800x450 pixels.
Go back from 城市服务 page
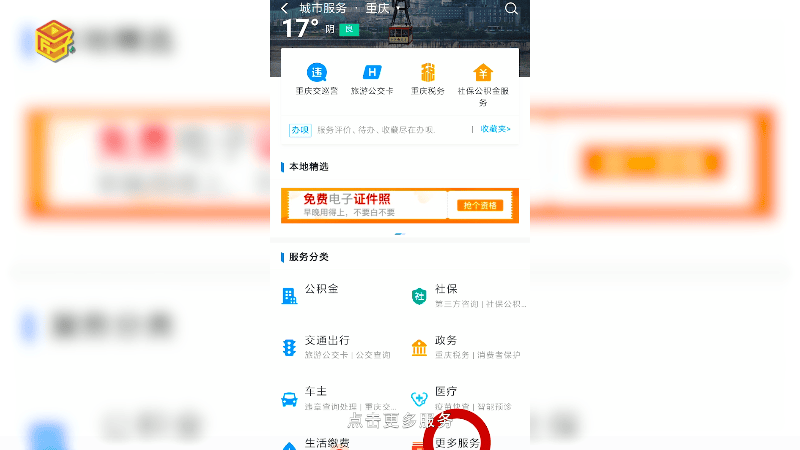tap(284, 9)
